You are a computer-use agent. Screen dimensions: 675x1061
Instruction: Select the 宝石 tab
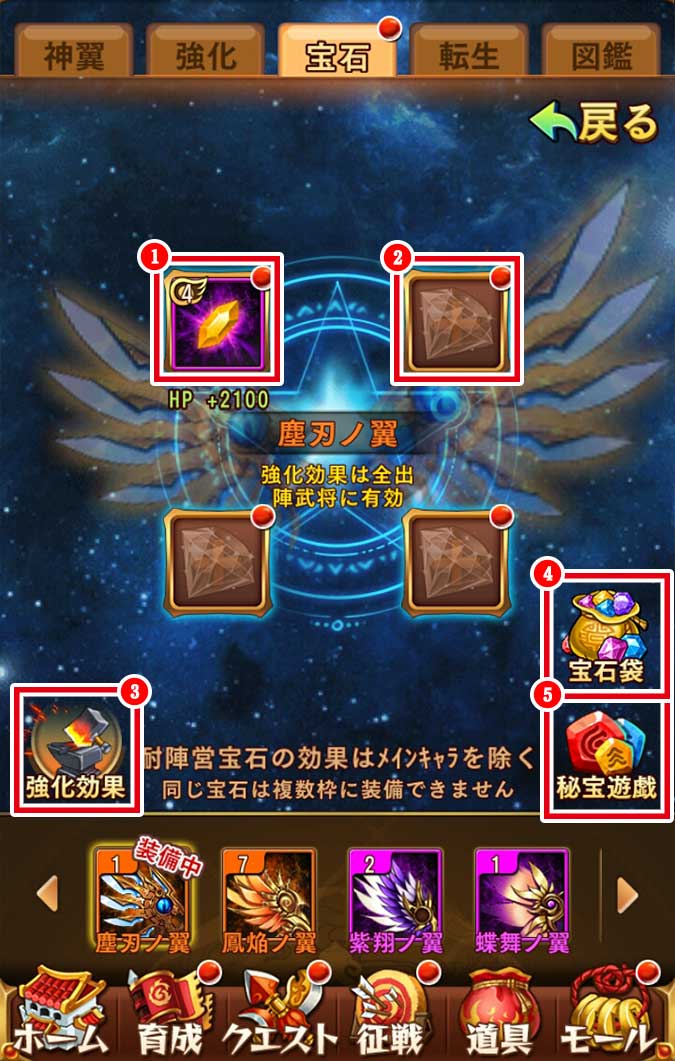[x=337, y=53]
